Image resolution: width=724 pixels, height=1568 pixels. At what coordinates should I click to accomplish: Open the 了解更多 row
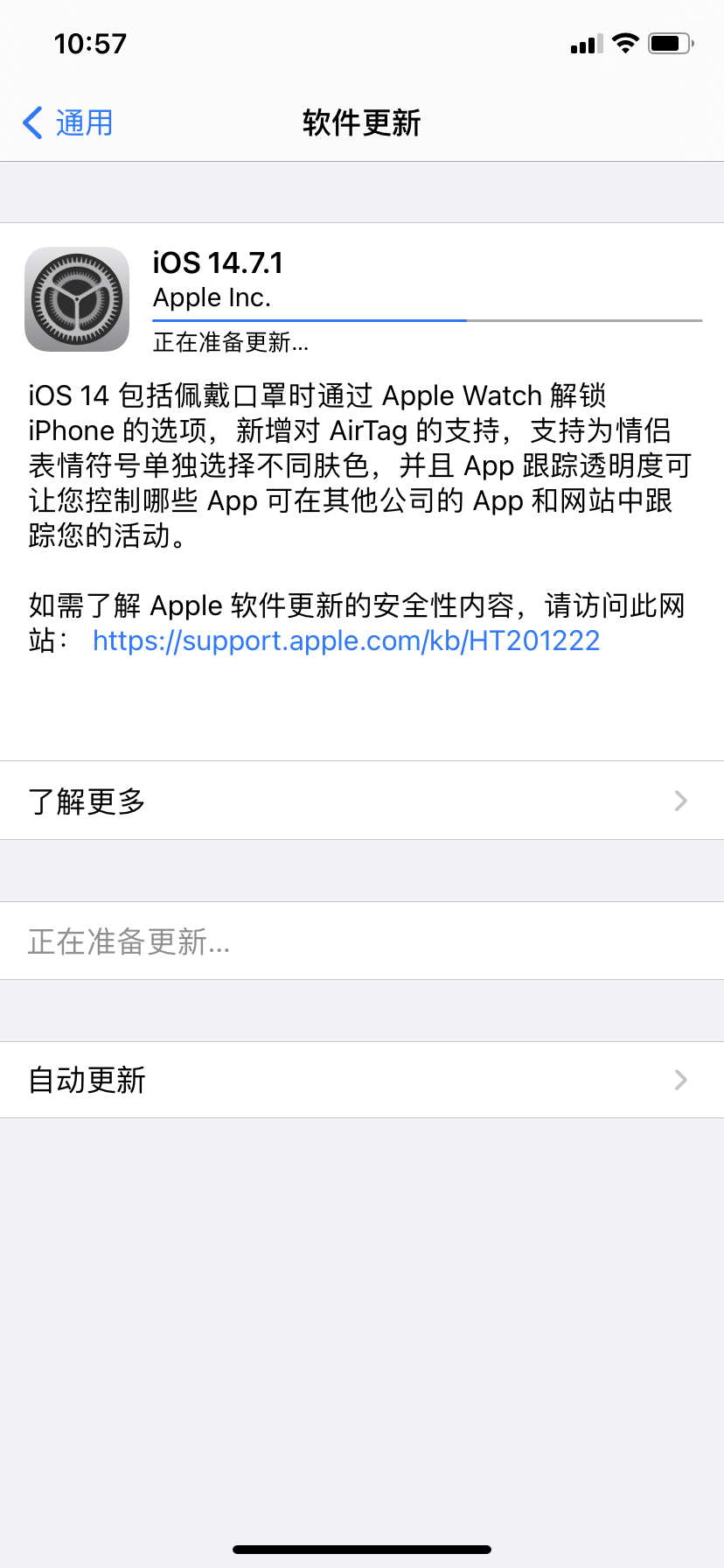pos(361,801)
